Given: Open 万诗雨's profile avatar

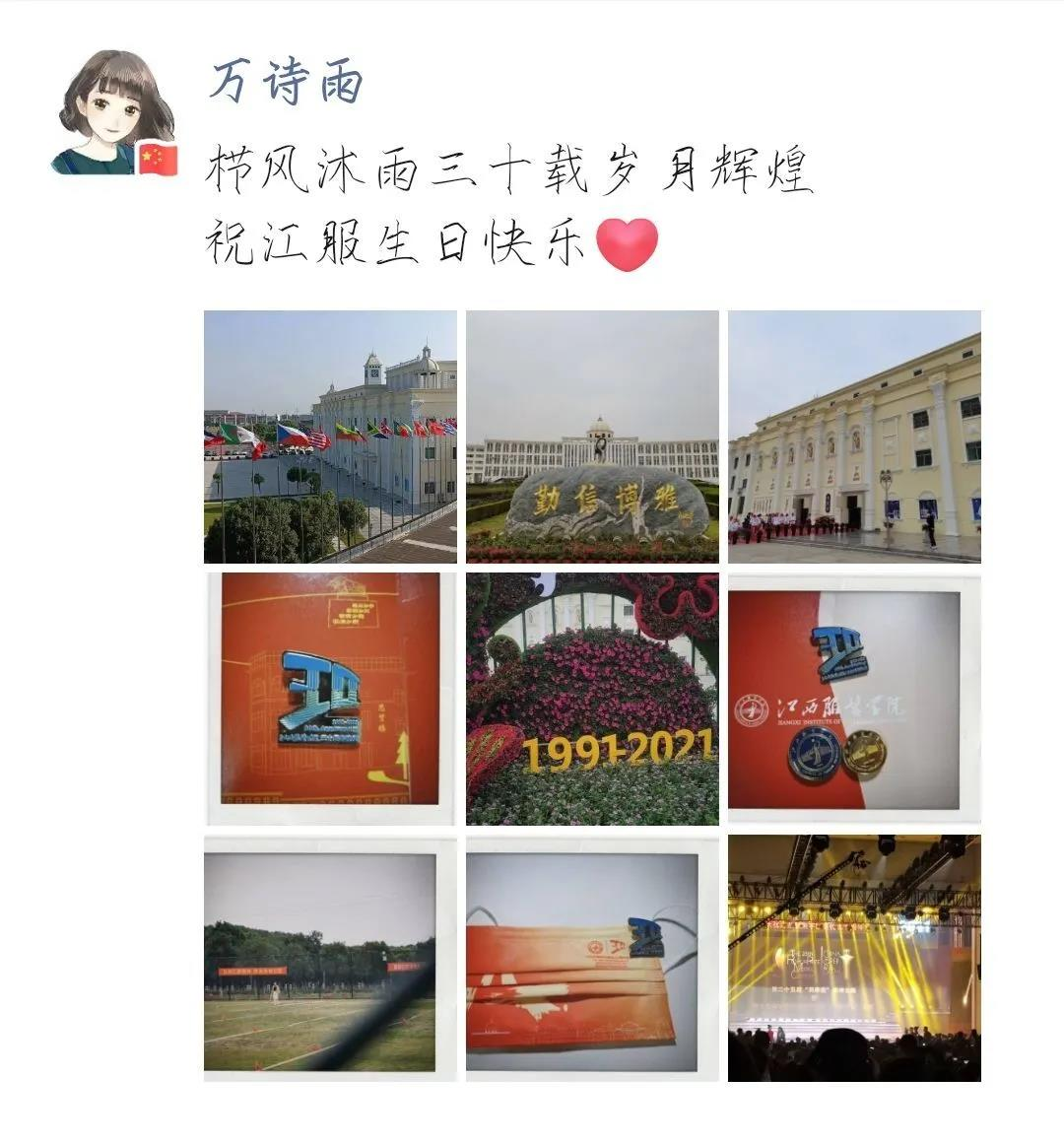Looking at the screenshot, I should pos(115,112).
